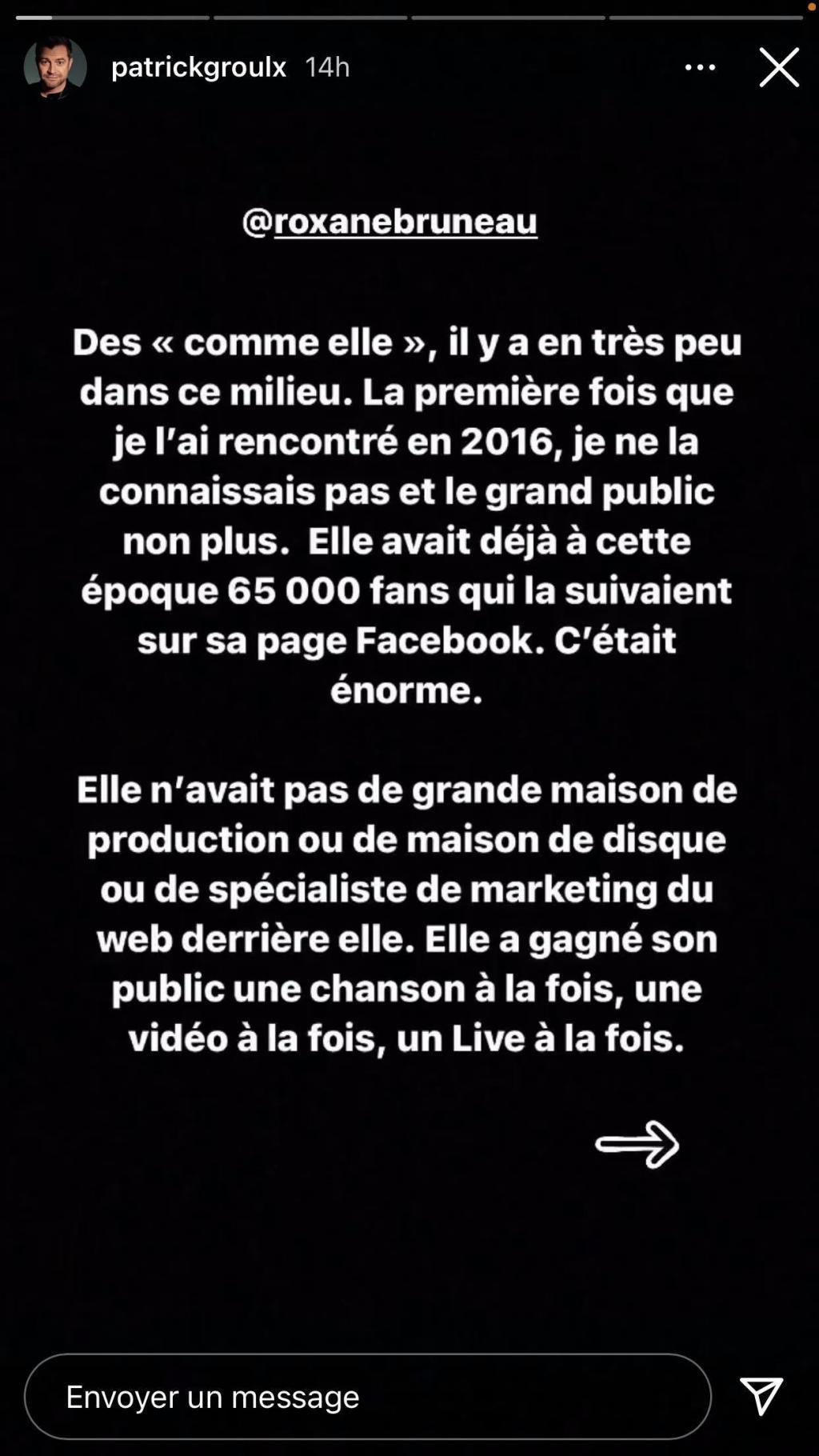The width and height of the screenshot is (819, 1456).
Task: Close the story viewer
Action: pos(779,67)
